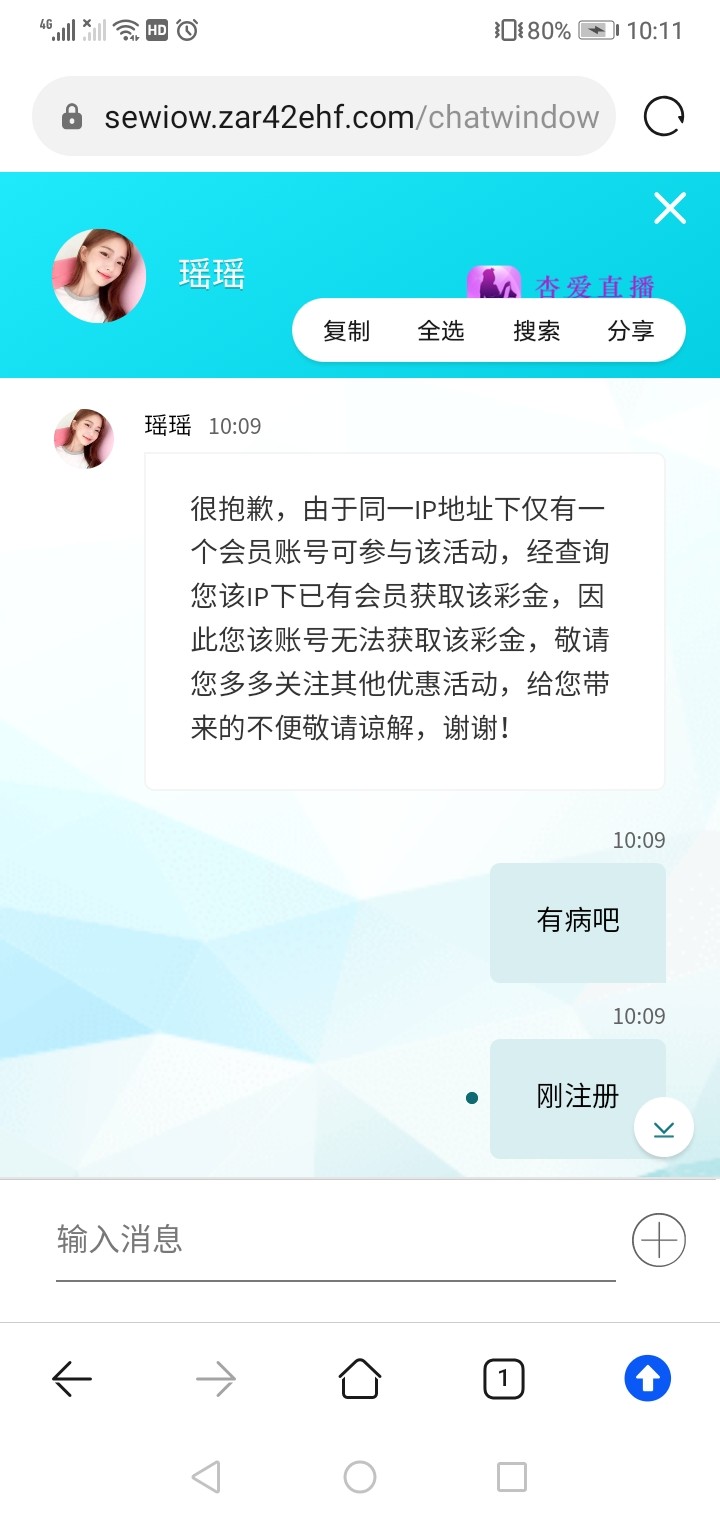720x1520 pixels.
Task: Reload the page in the address bar
Action: coord(664,117)
